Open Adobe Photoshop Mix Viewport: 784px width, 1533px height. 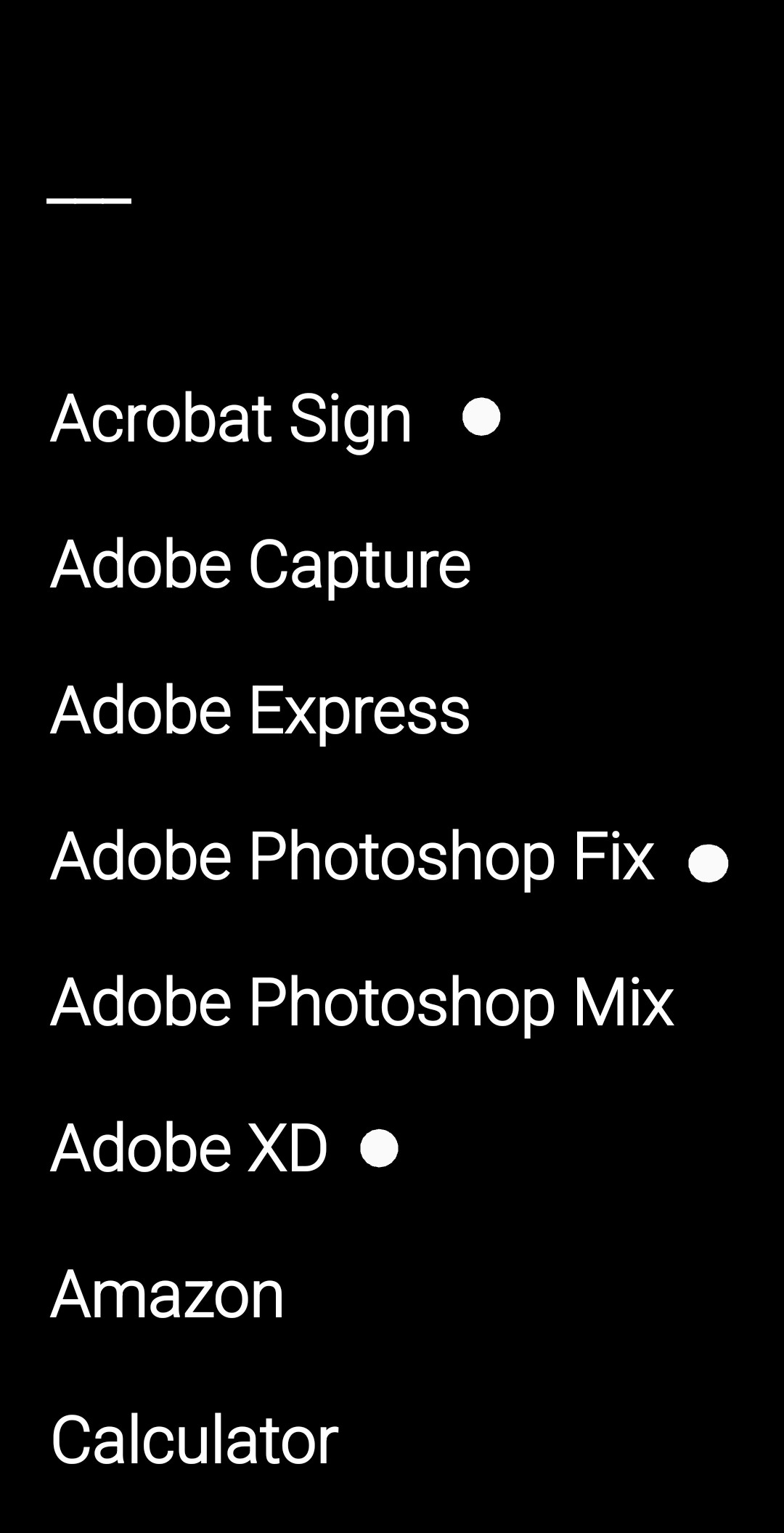[x=362, y=1003]
